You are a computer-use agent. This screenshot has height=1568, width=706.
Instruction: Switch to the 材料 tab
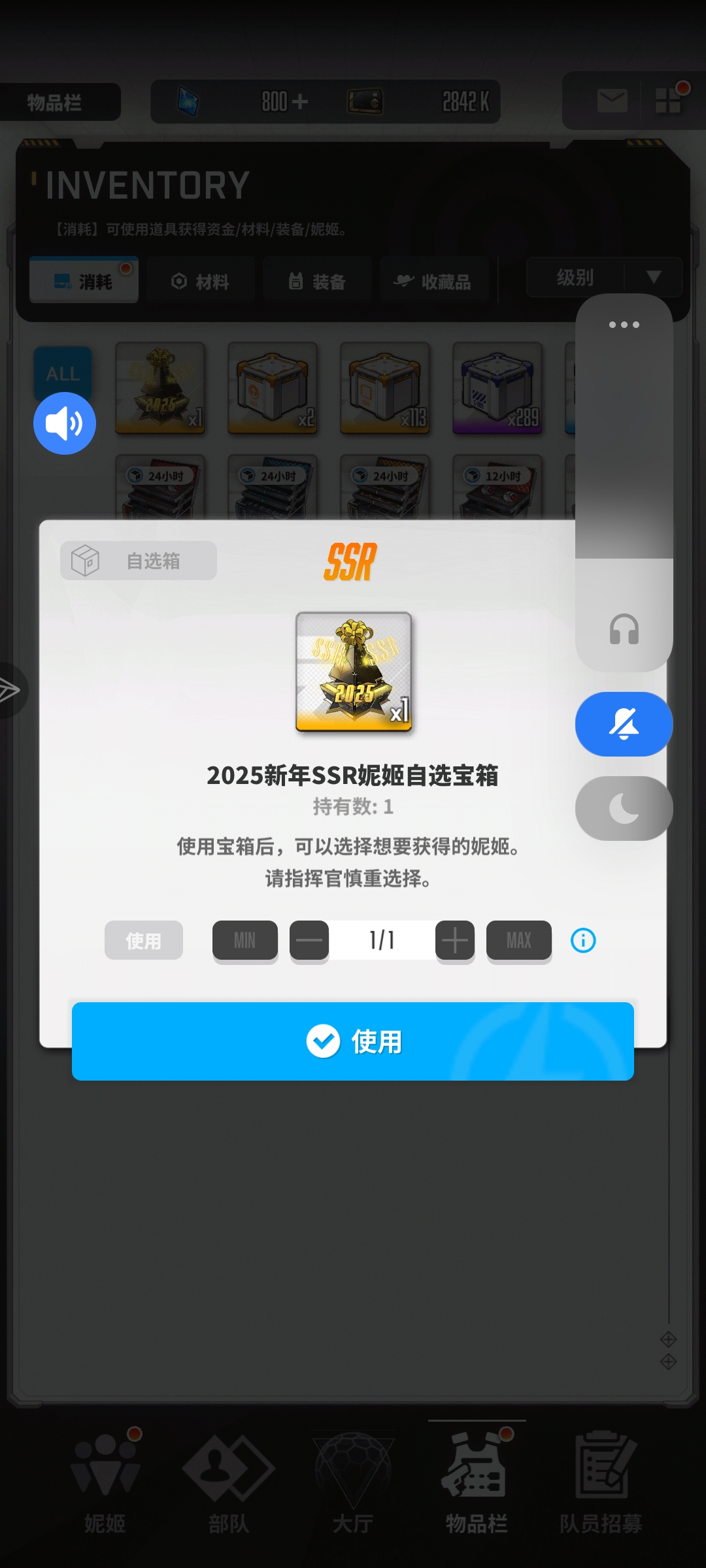tap(201, 282)
